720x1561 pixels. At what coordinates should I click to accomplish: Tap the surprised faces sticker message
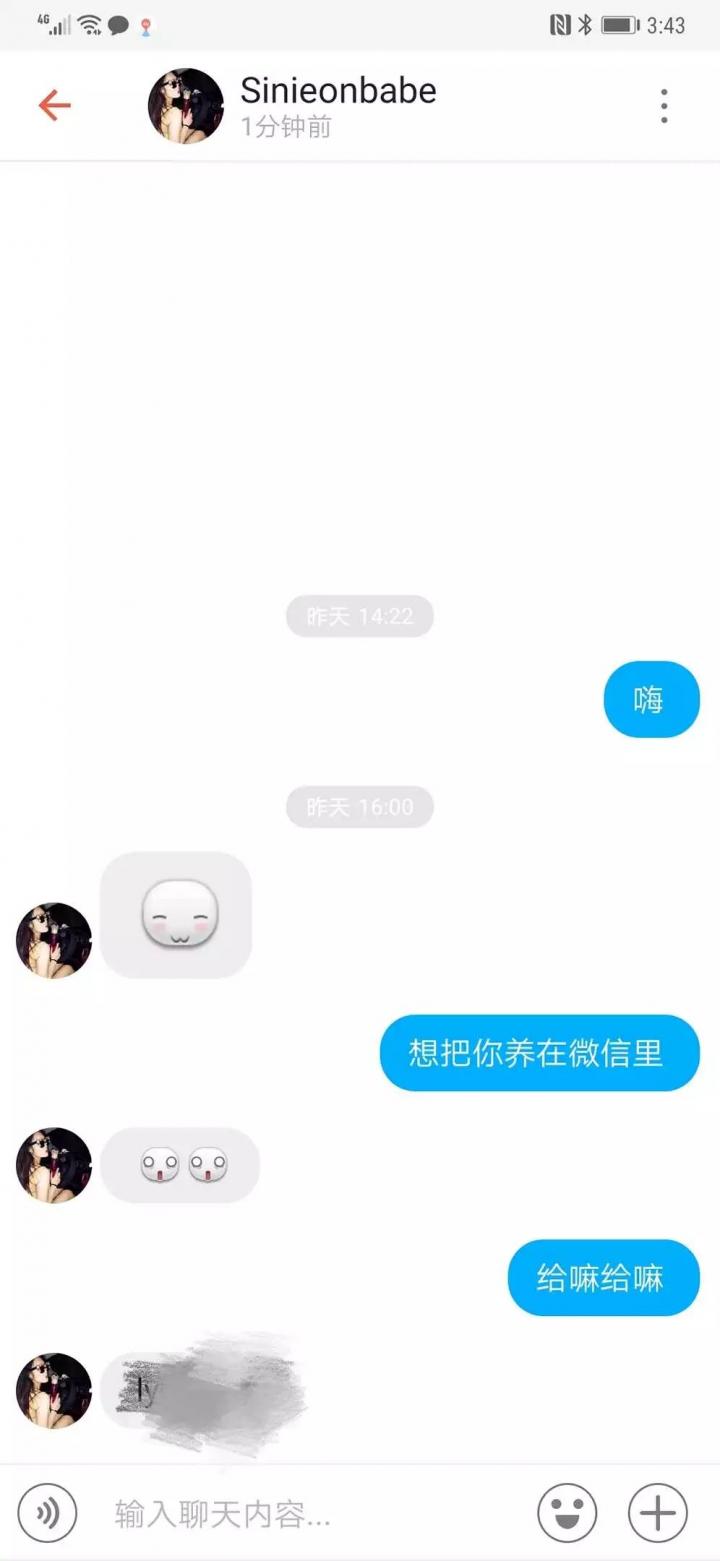click(x=180, y=1165)
